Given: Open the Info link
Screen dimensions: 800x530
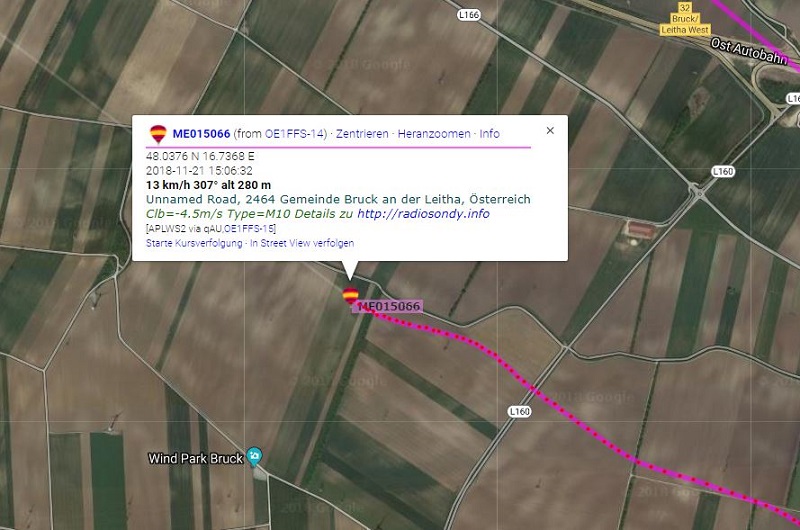Looking at the screenshot, I should (x=489, y=134).
